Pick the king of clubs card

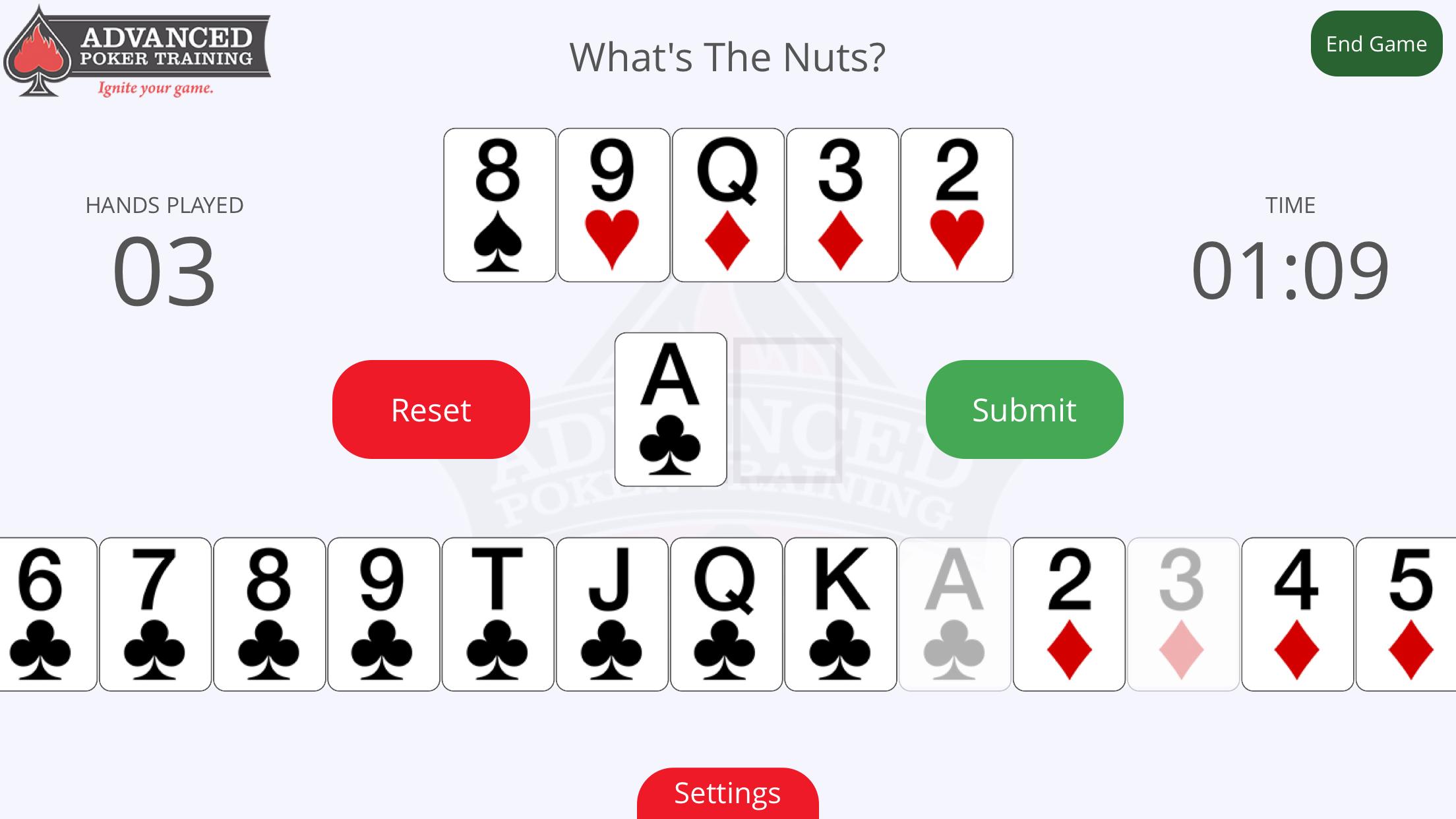click(840, 614)
